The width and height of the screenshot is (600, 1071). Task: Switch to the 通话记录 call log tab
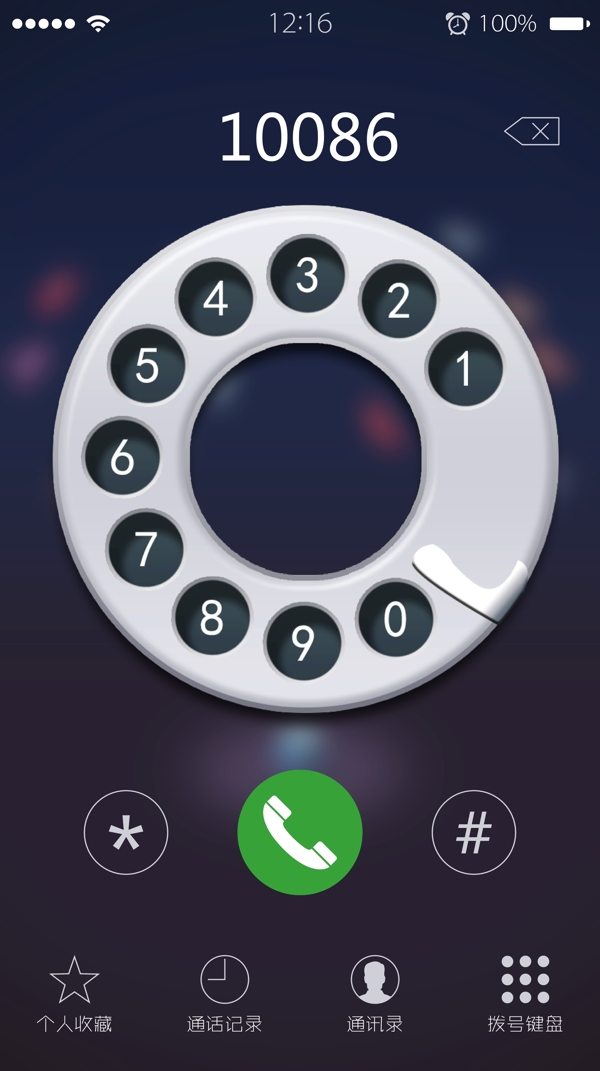click(x=225, y=994)
